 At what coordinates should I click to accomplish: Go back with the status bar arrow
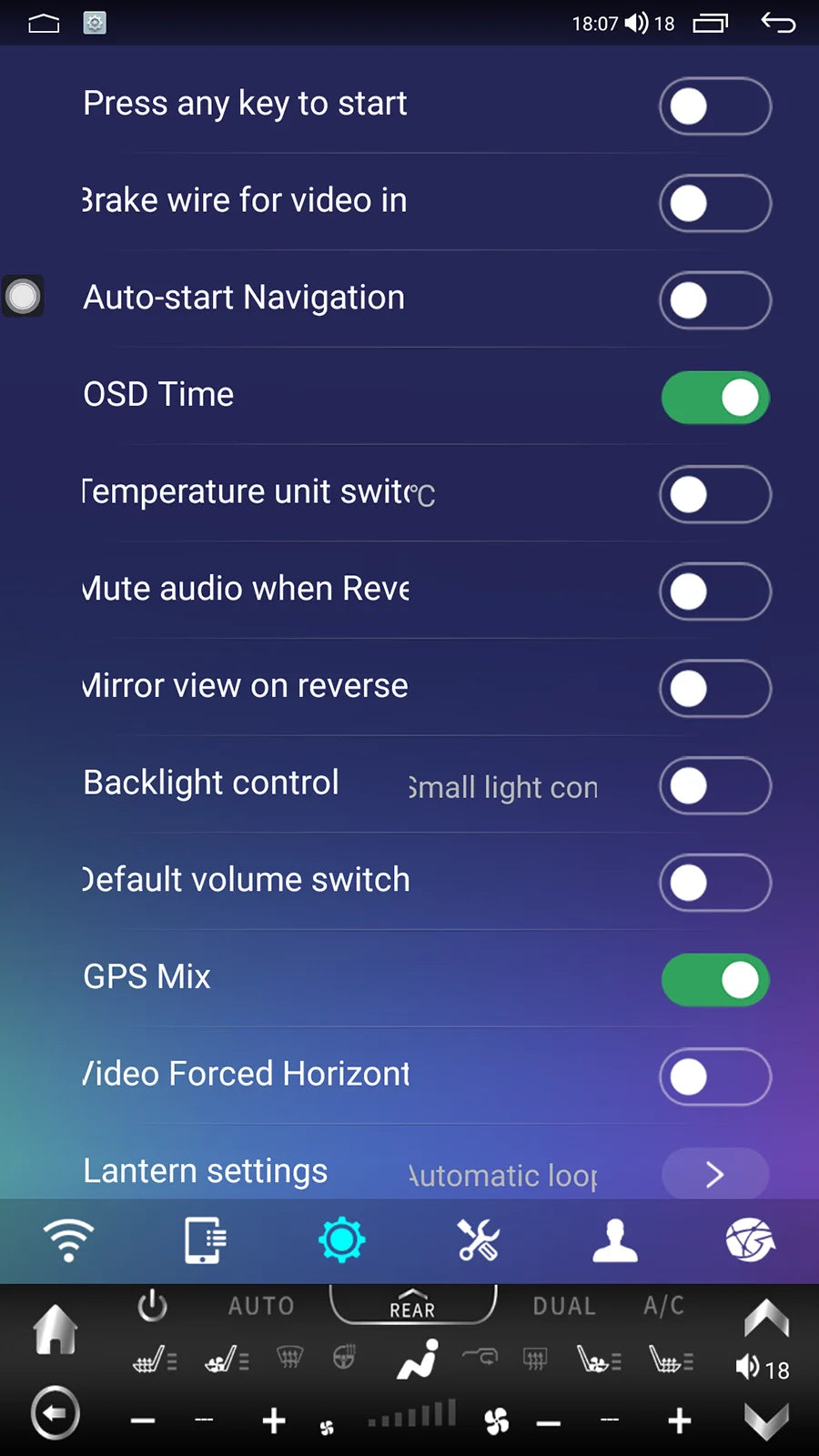(778, 23)
